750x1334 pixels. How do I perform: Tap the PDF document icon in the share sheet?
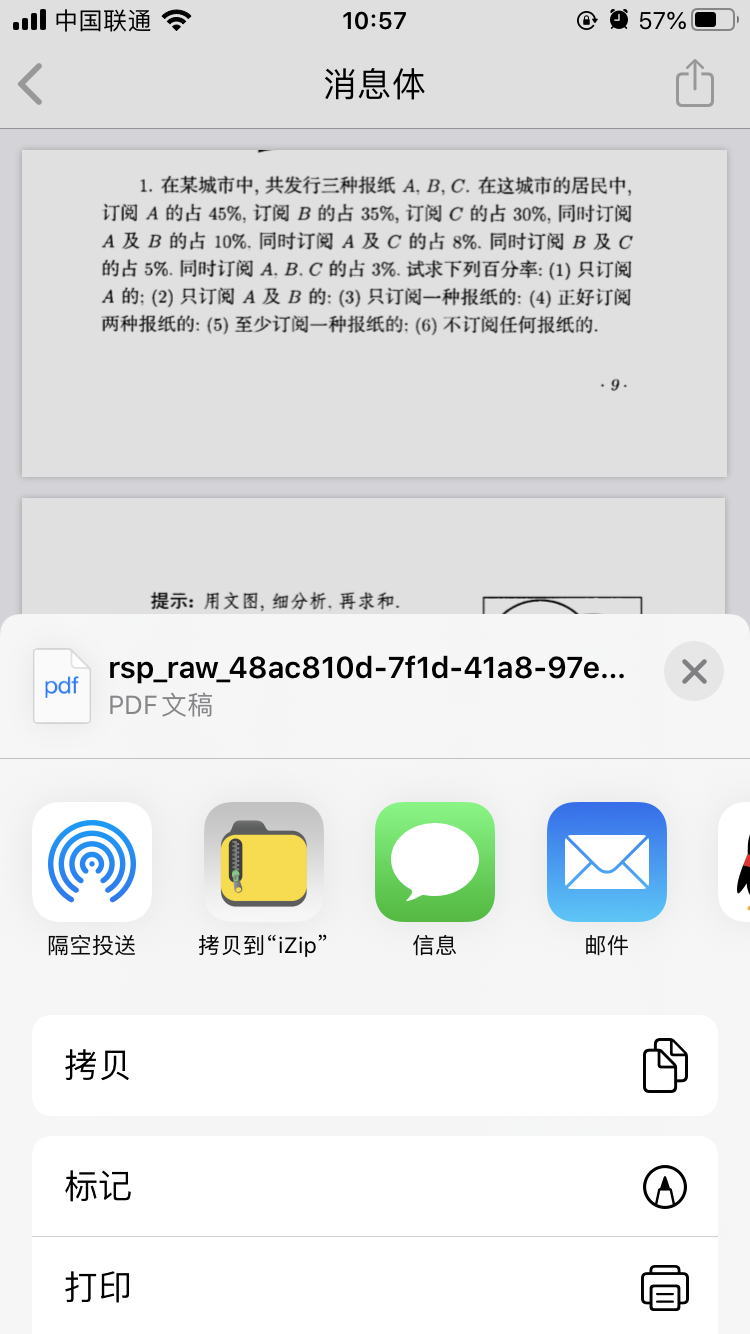tap(61, 685)
